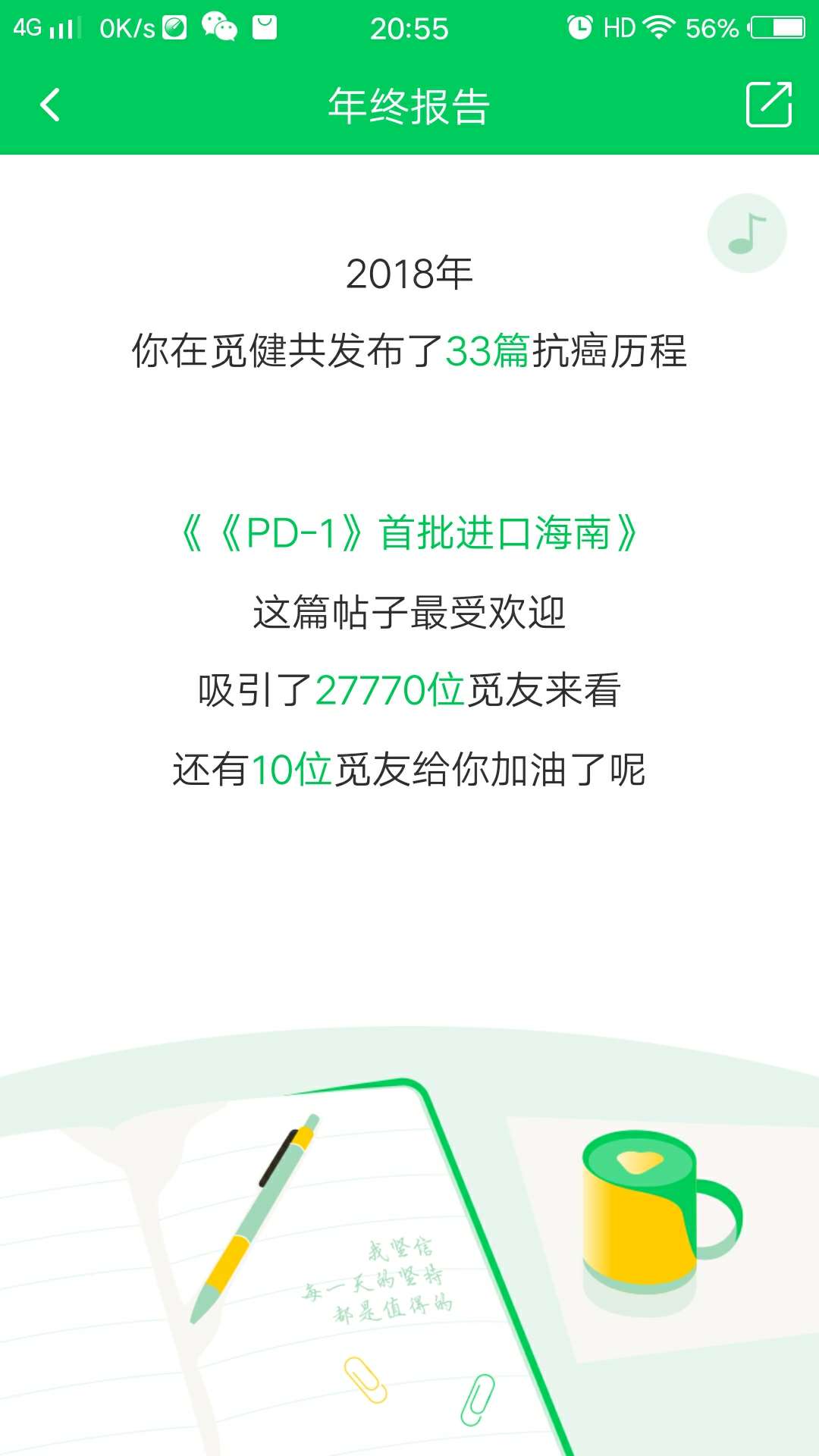819x1456 pixels.
Task: Tap the back arrow to leave the report
Action: 50,105
